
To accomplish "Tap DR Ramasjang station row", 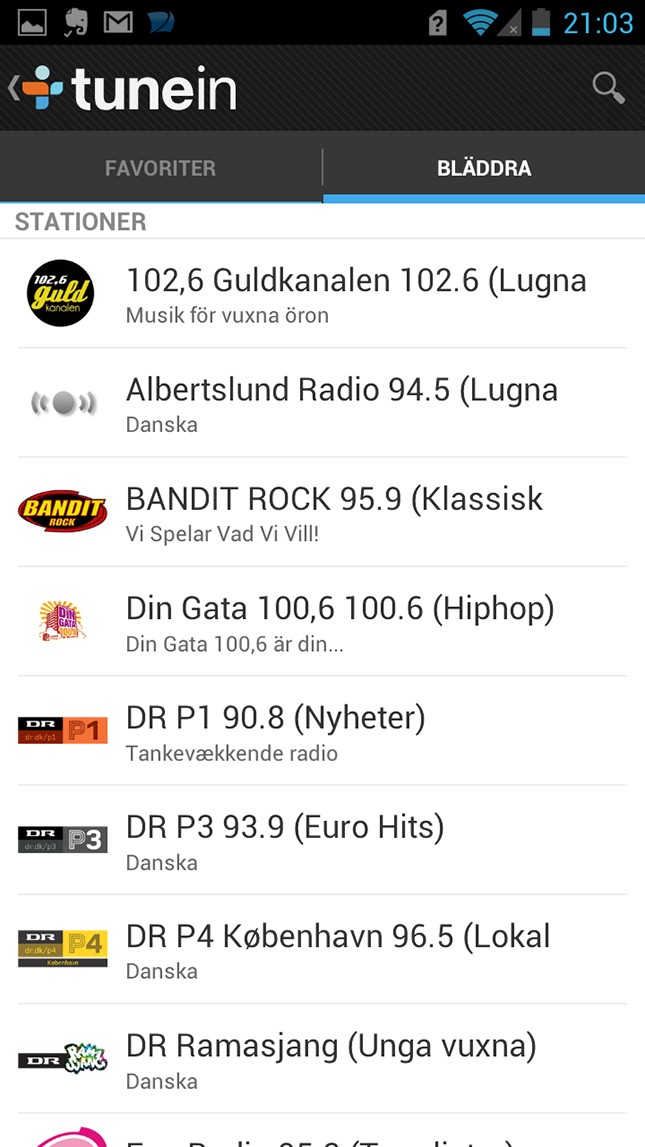I will pos(322,1059).
